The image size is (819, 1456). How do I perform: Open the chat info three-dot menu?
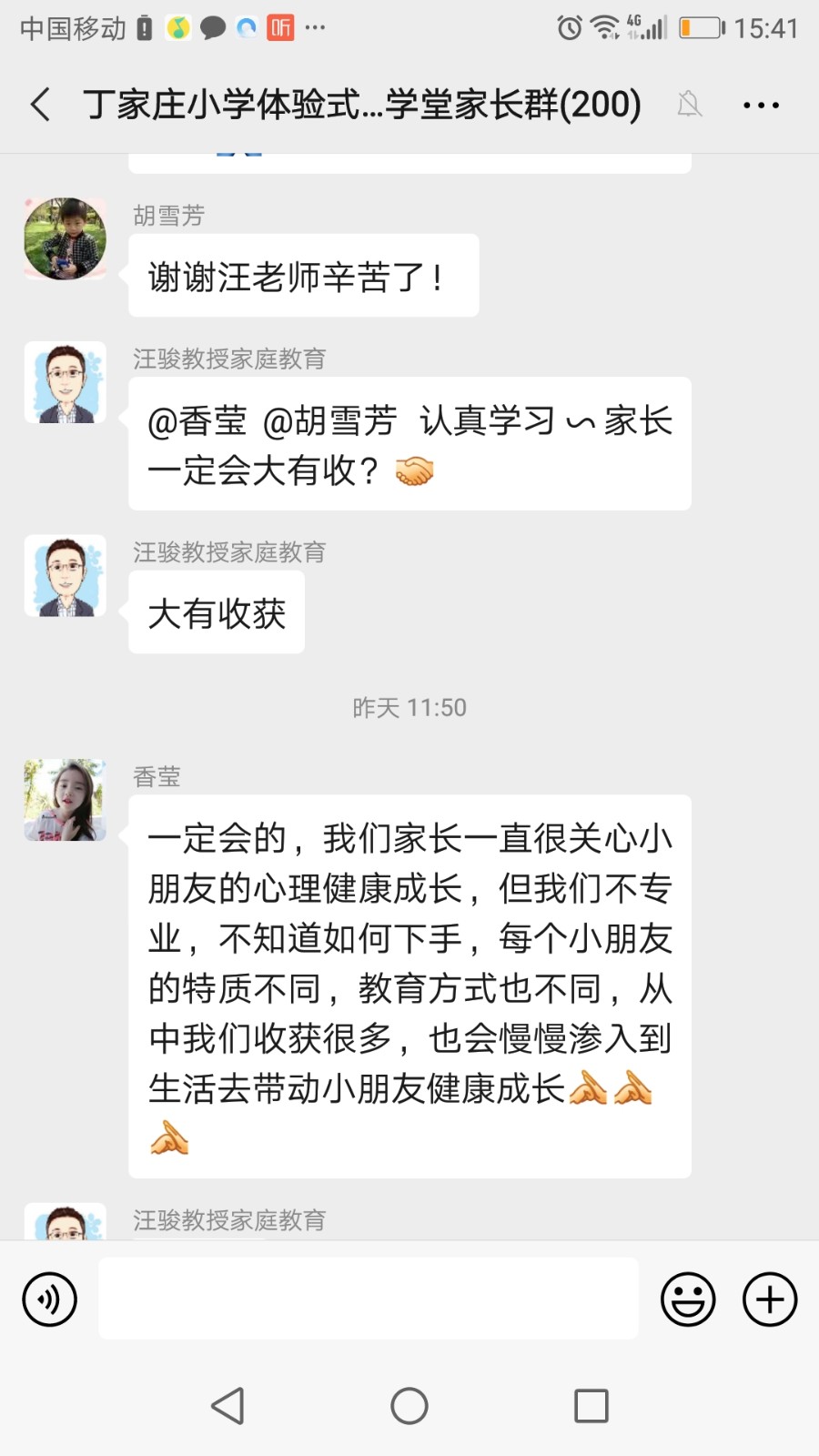click(x=761, y=106)
